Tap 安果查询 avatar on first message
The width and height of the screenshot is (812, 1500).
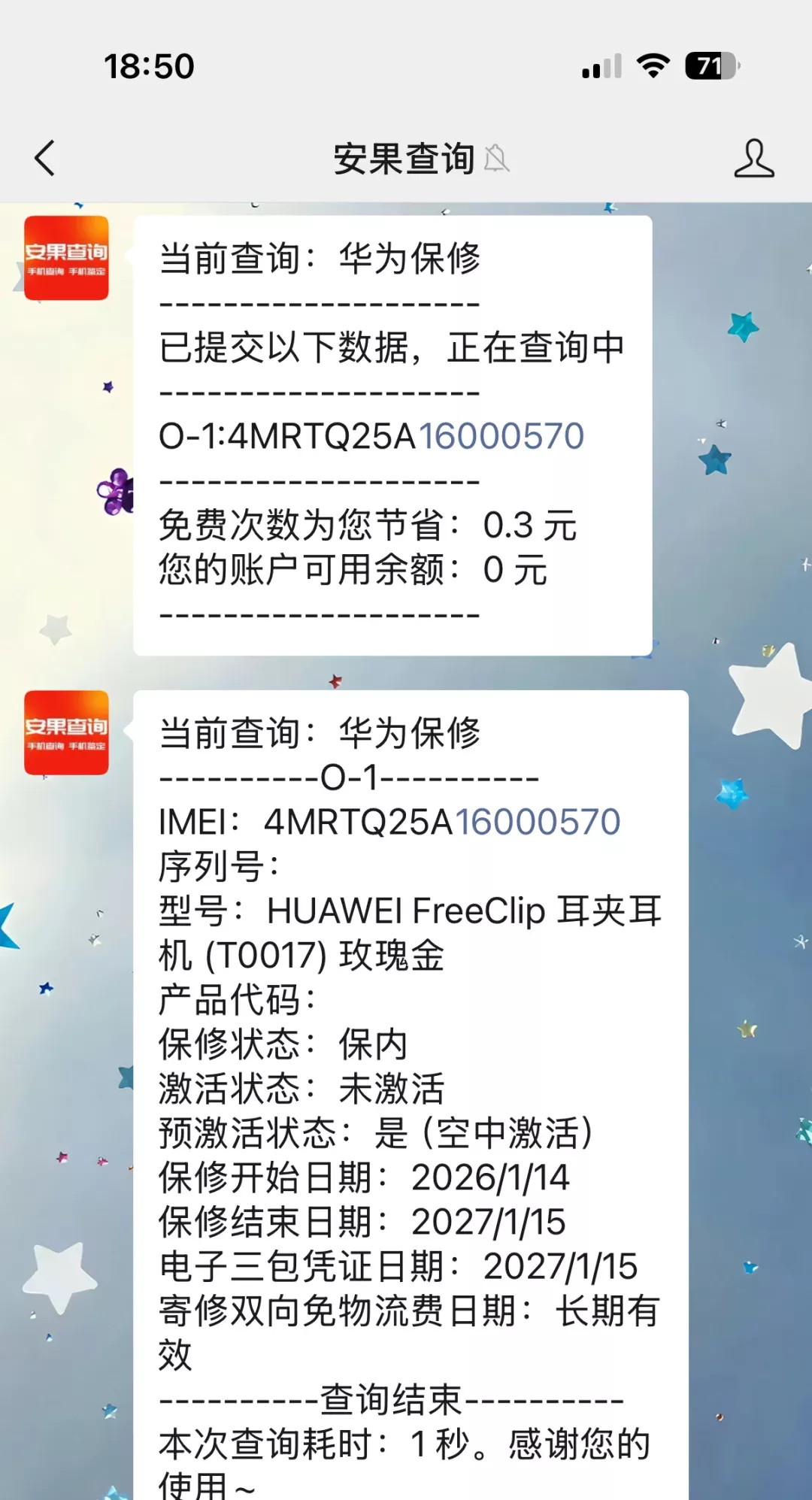click(x=66, y=258)
